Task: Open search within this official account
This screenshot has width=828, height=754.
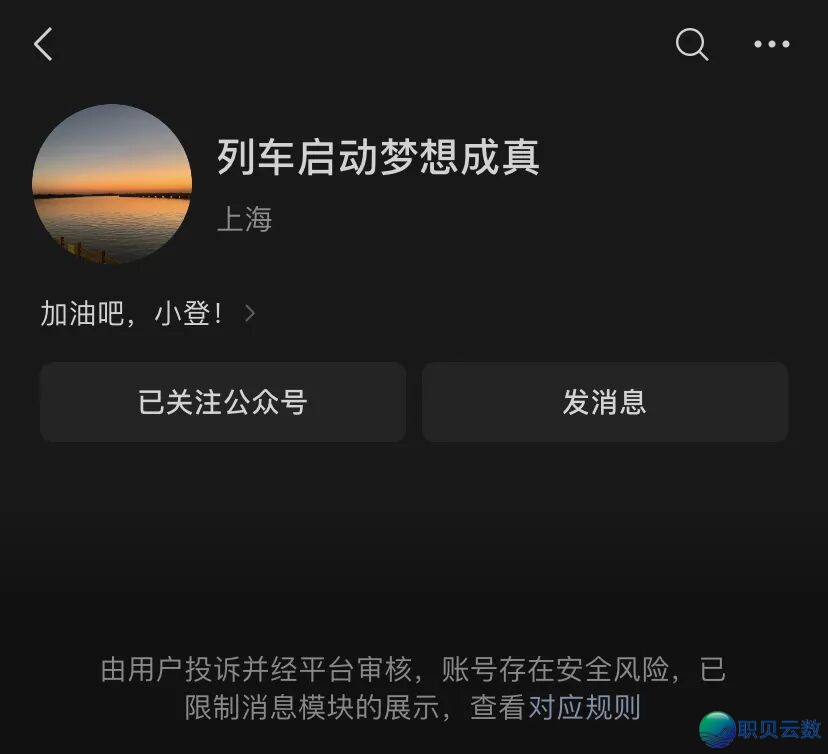Action: coord(692,44)
